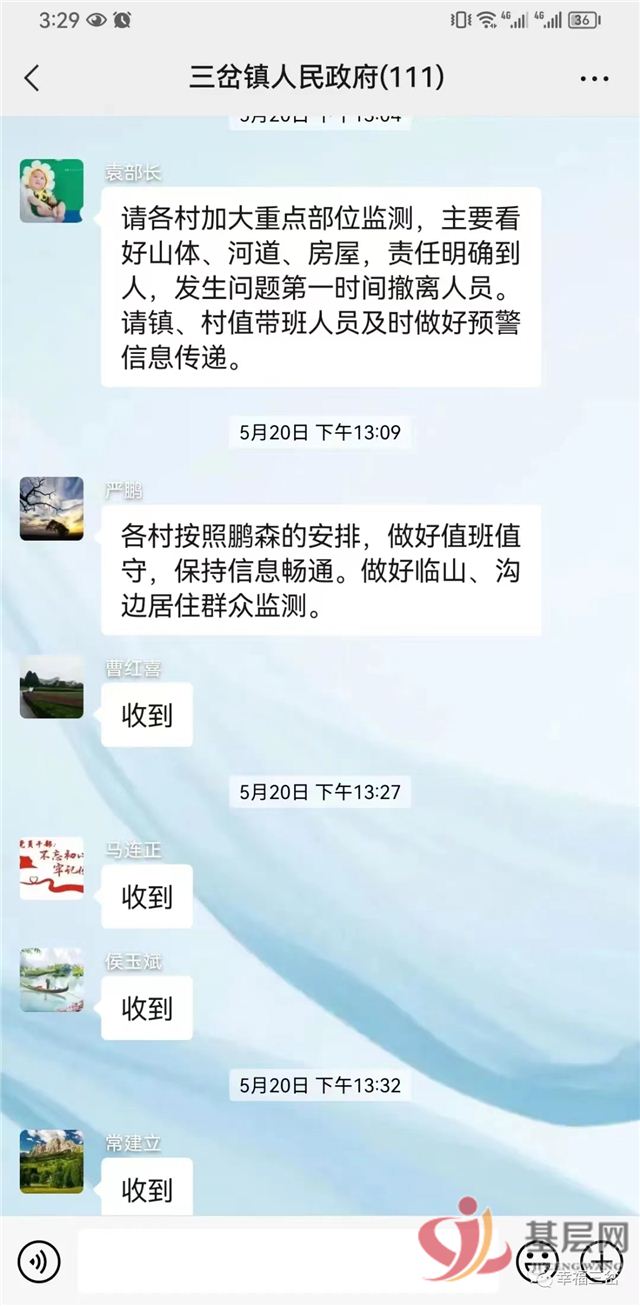Open the emoji picker
640x1306 pixels.
(x=537, y=1260)
